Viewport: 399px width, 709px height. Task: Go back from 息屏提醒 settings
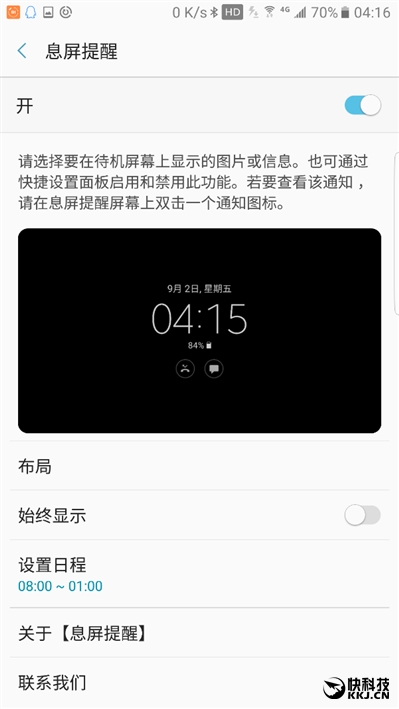pos(22,51)
